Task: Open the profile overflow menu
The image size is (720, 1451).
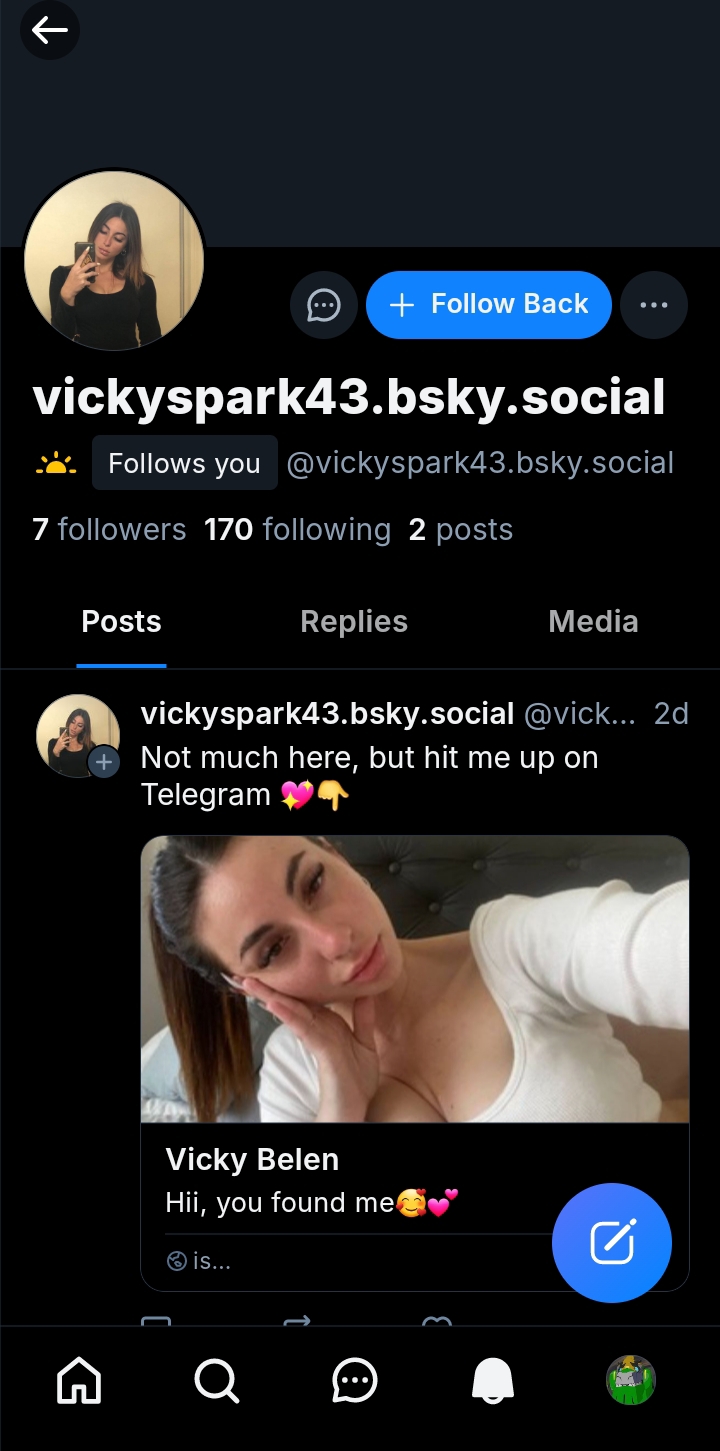Action: point(653,305)
